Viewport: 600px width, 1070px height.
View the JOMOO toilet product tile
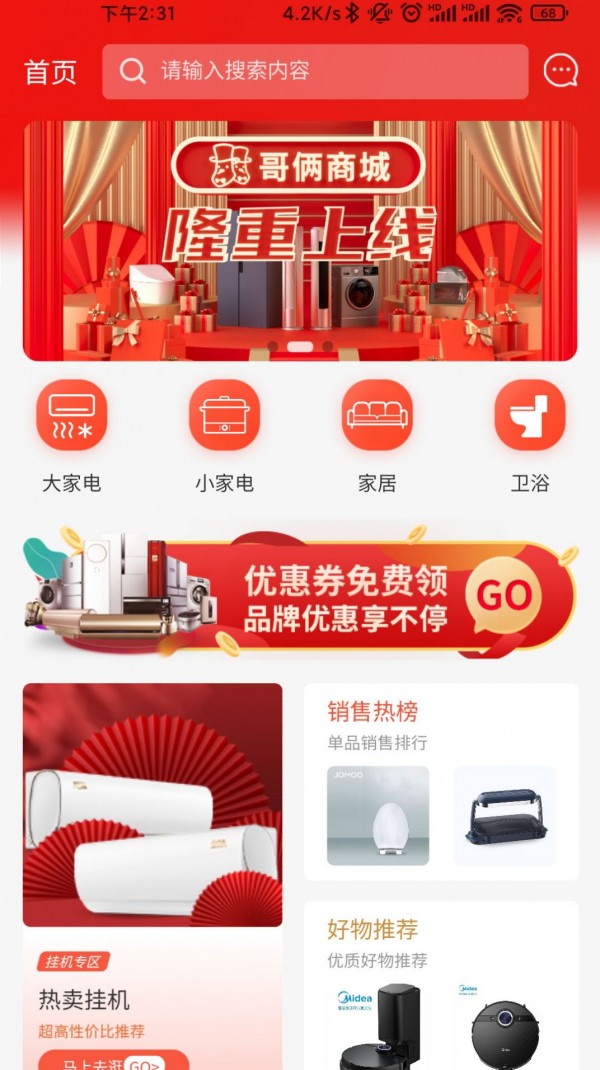378,815
